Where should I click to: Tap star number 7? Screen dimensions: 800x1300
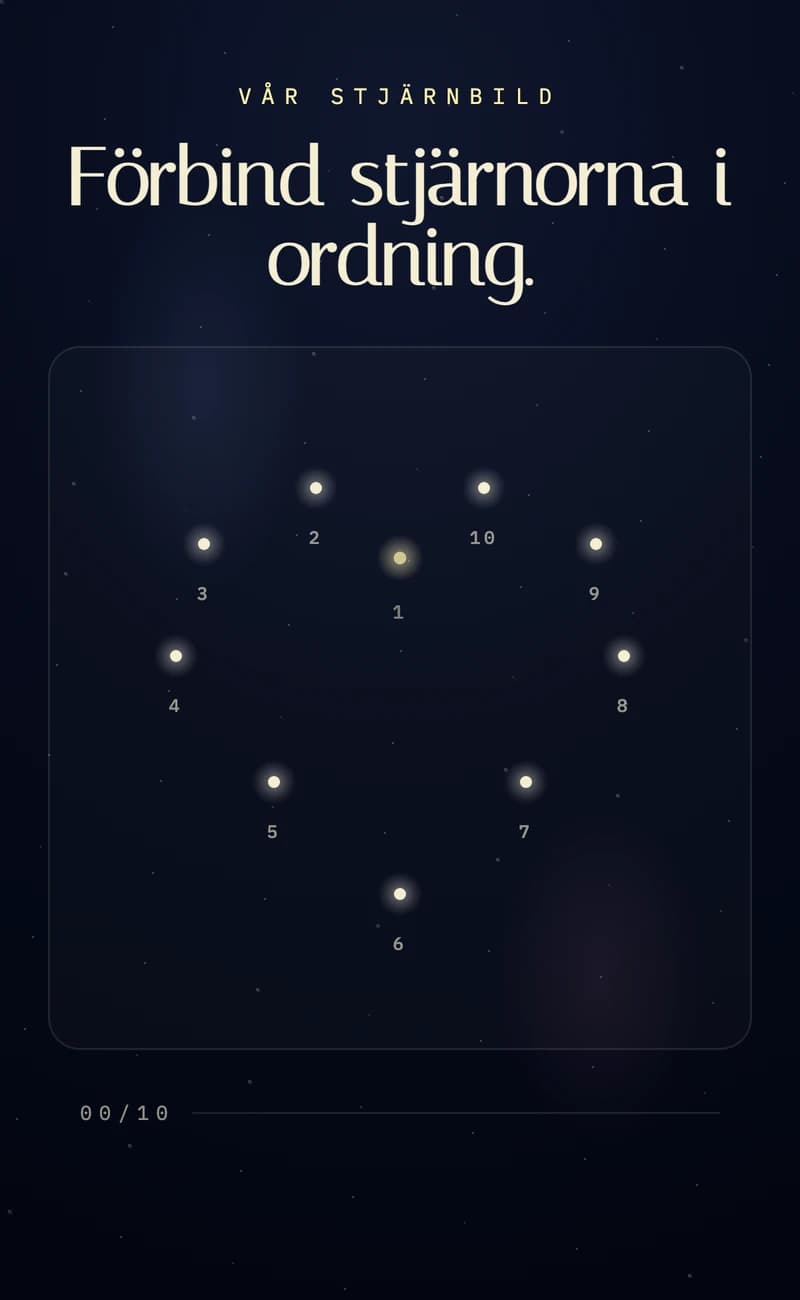pyautogui.click(x=526, y=782)
